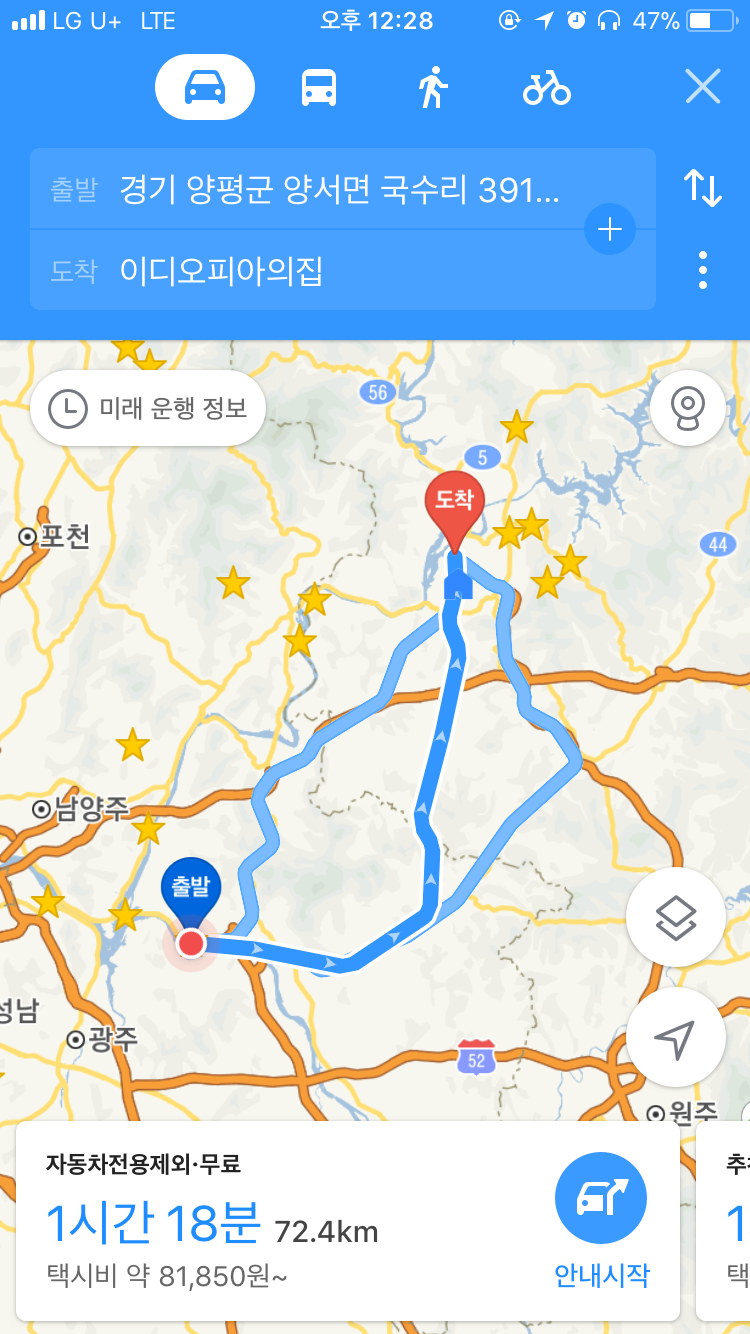Image resolution: width=750 pixels, height=1334 pixels.
Task: Open the map layers options
Action: click(676, 917)
